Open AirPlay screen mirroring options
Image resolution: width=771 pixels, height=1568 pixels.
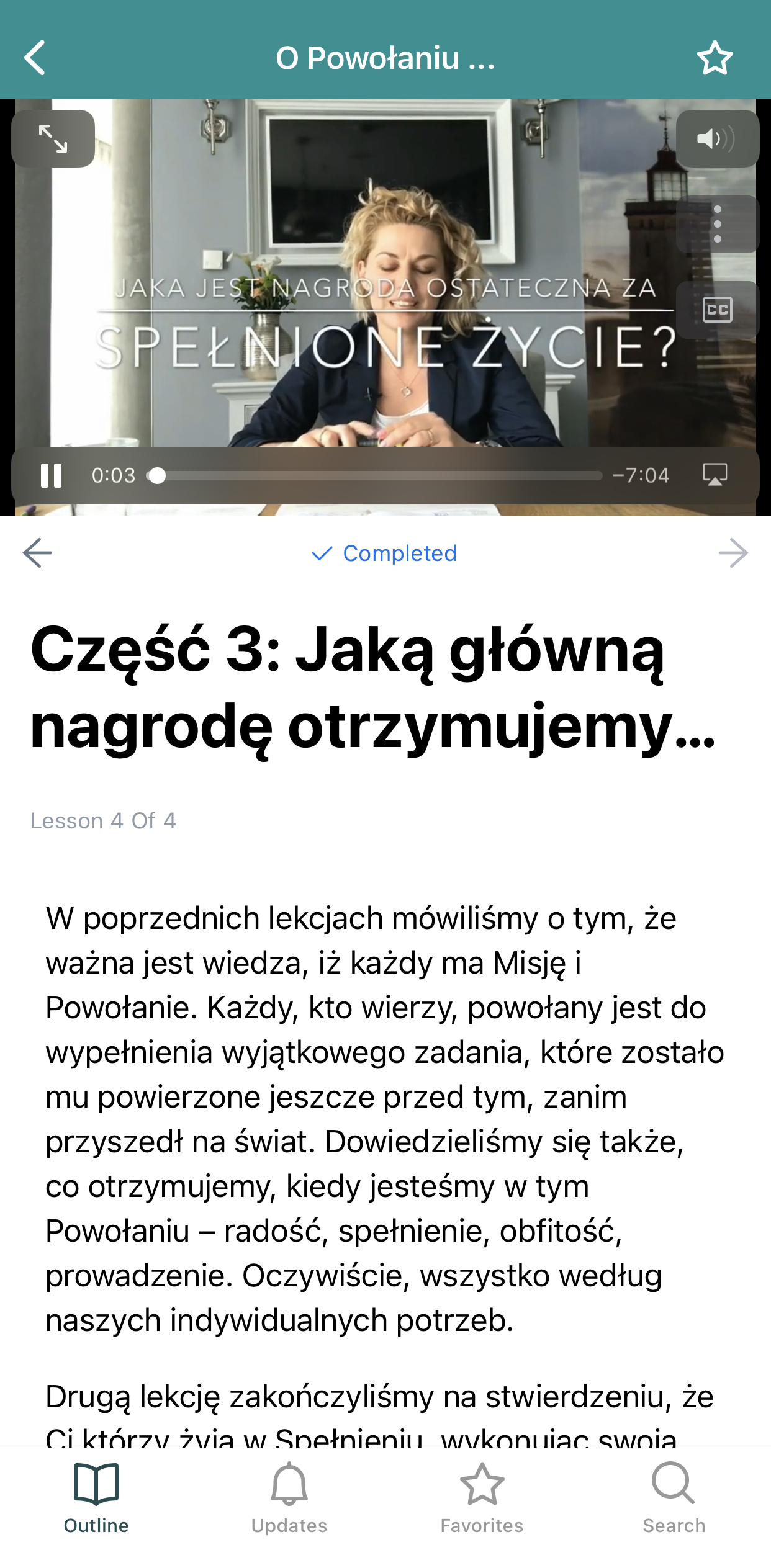pyautogui.click(x=715, y=475)
